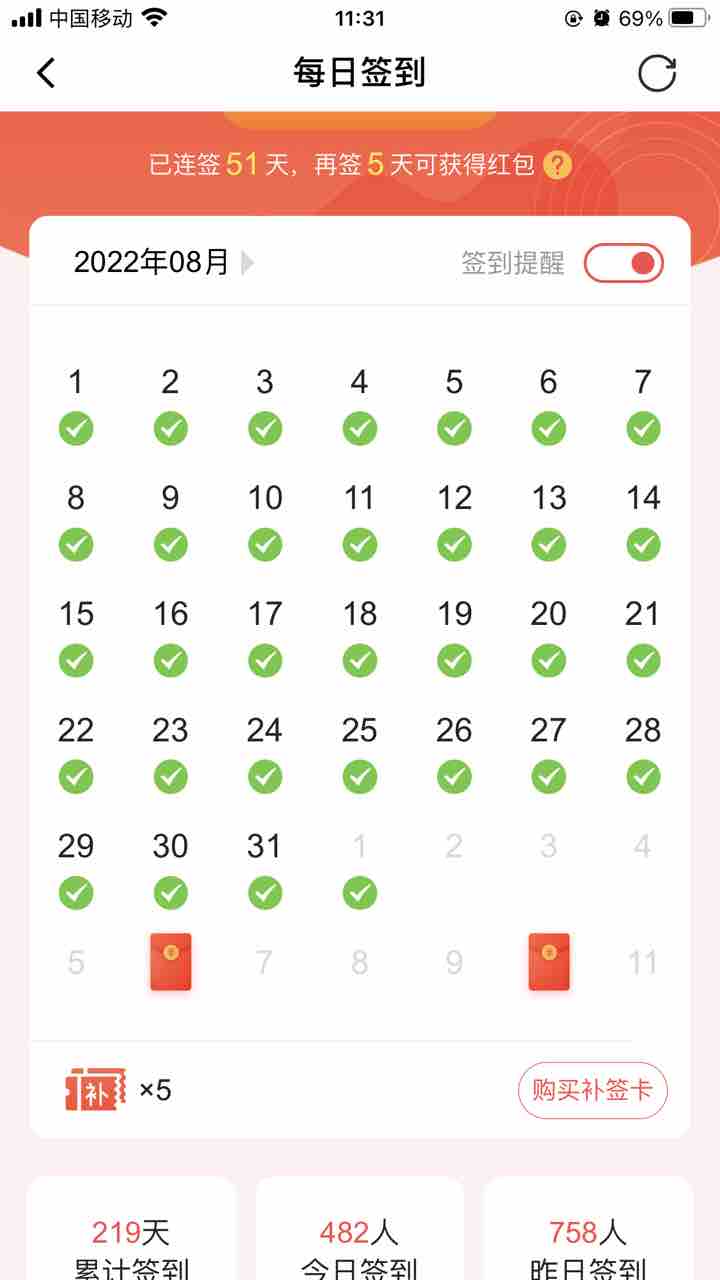
Task: Tap the 购买补签卡 button
Action: point(592,1089)
